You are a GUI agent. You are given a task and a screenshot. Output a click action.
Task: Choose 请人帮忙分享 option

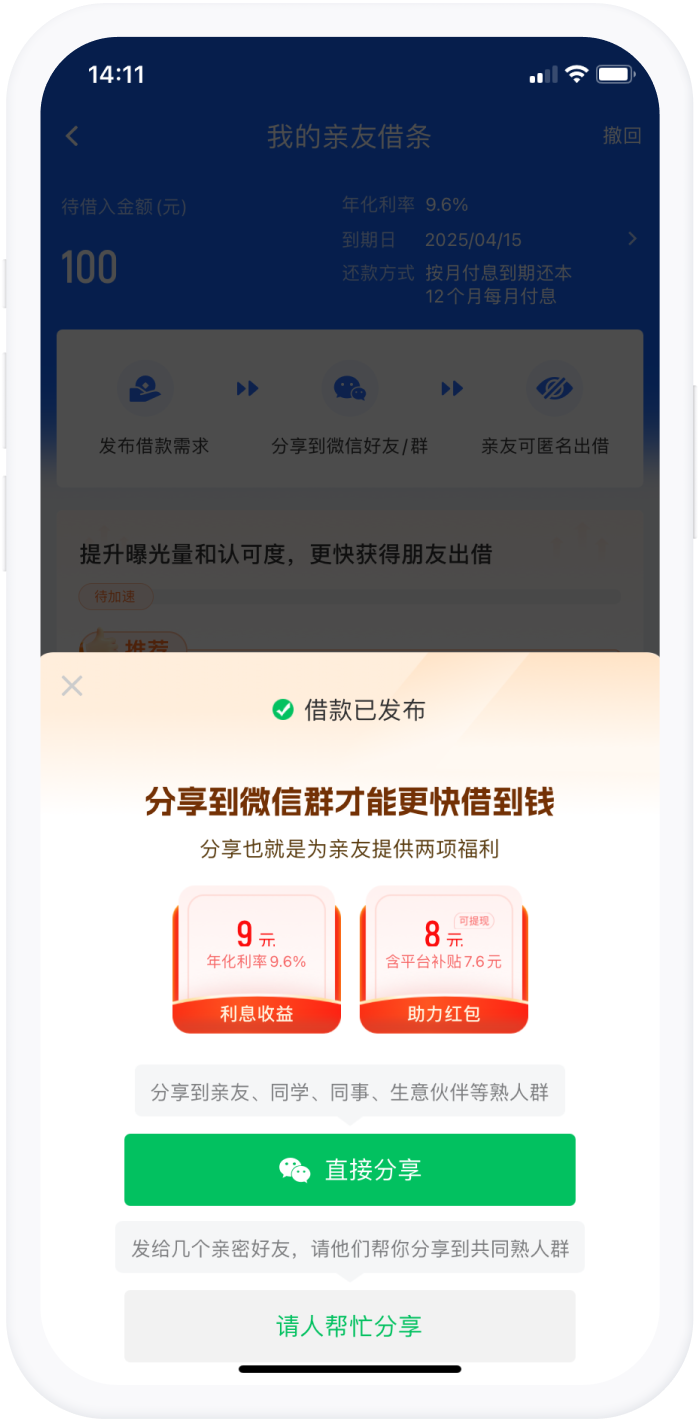click(349, 1326)
